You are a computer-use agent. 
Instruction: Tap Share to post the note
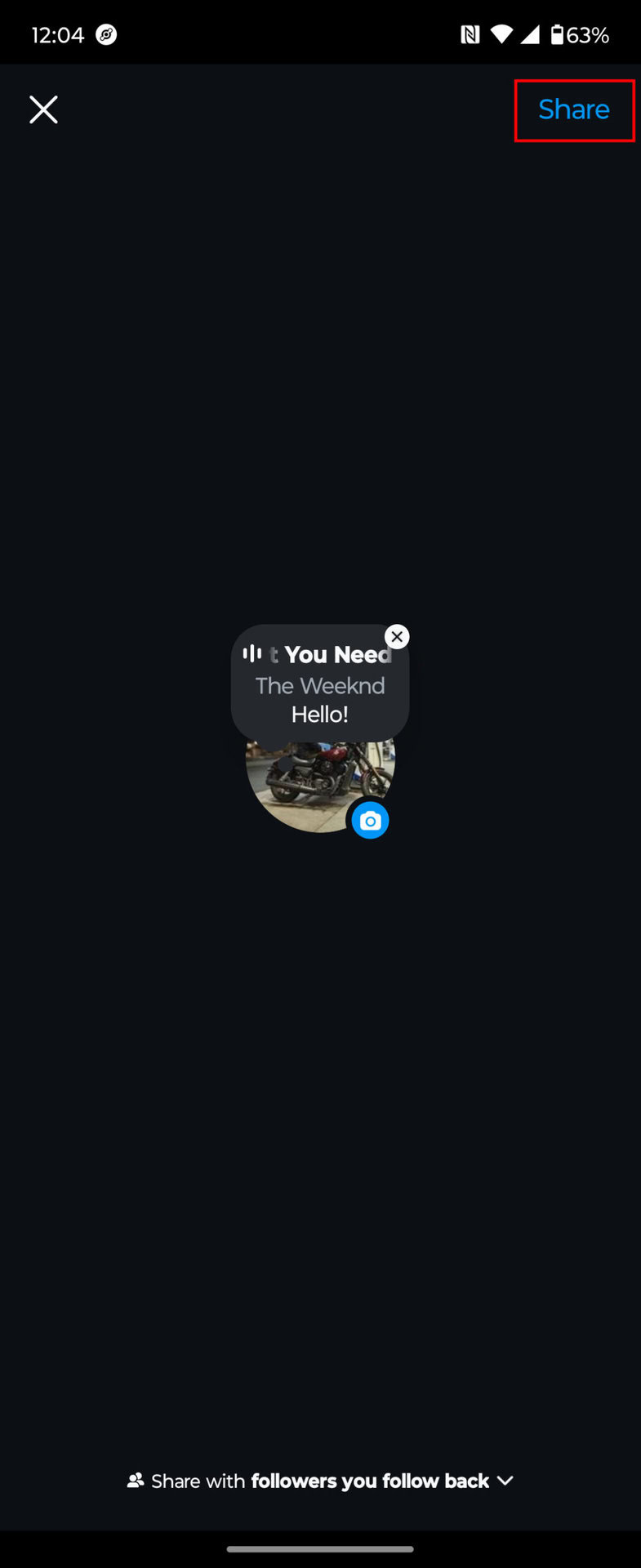(573, 109)
